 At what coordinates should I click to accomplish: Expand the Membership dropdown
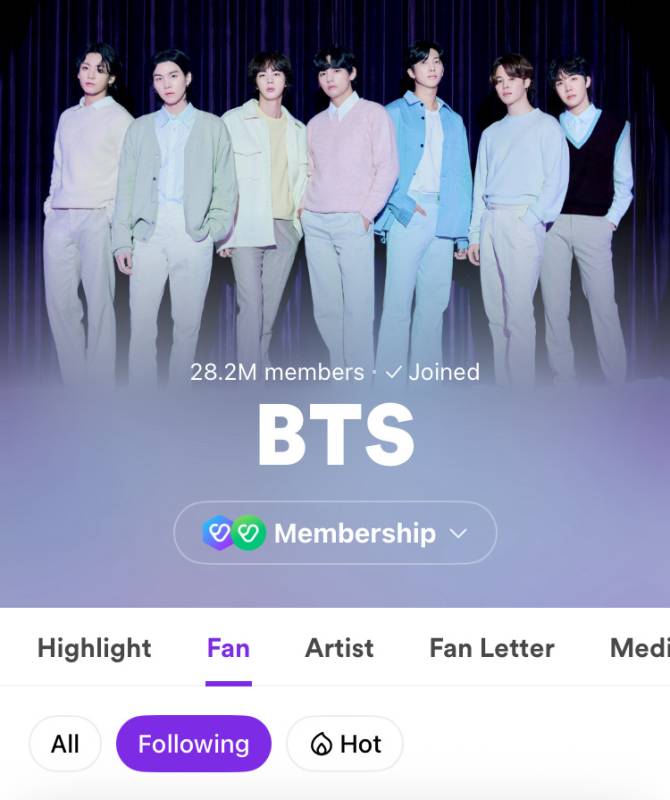[335, 533]
